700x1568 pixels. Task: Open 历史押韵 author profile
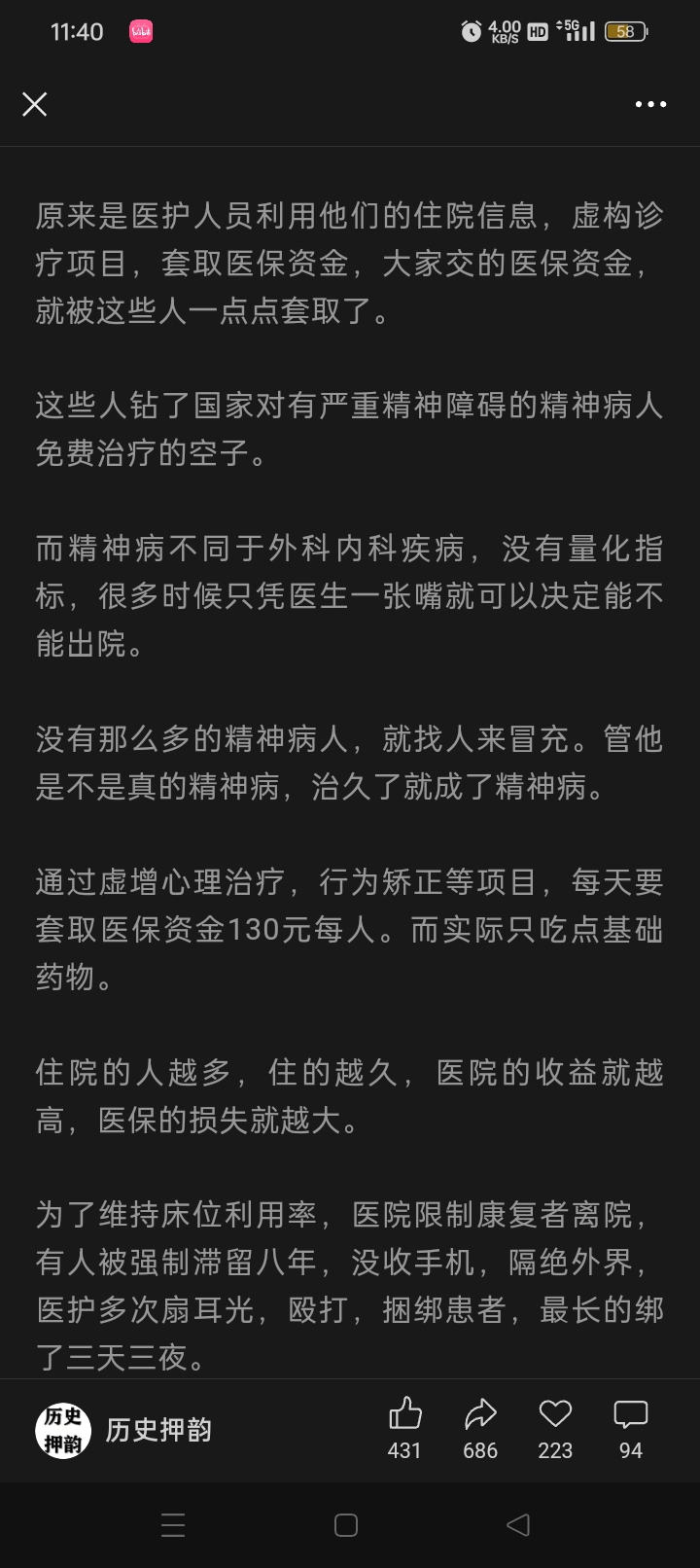[63, 1430]
